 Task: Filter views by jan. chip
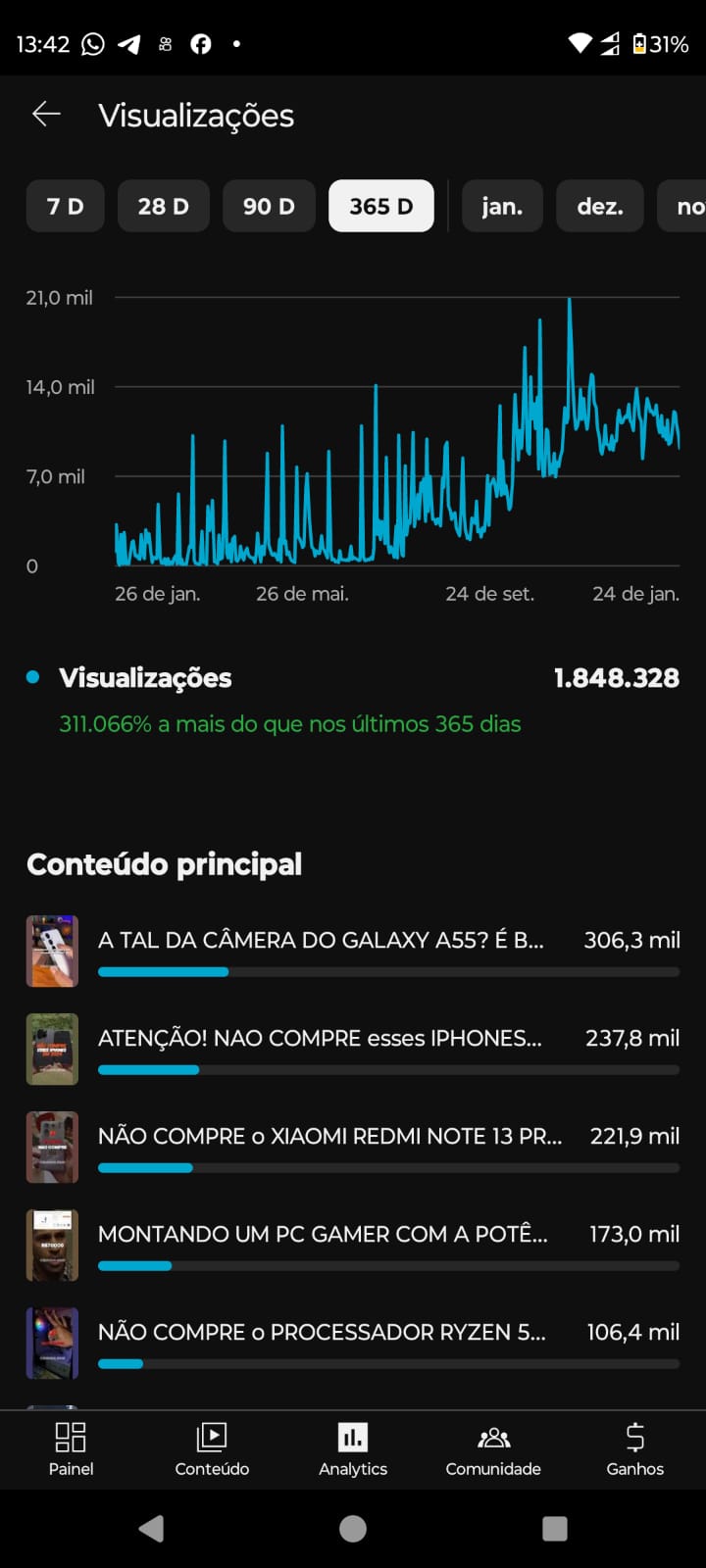click(501, 206)
